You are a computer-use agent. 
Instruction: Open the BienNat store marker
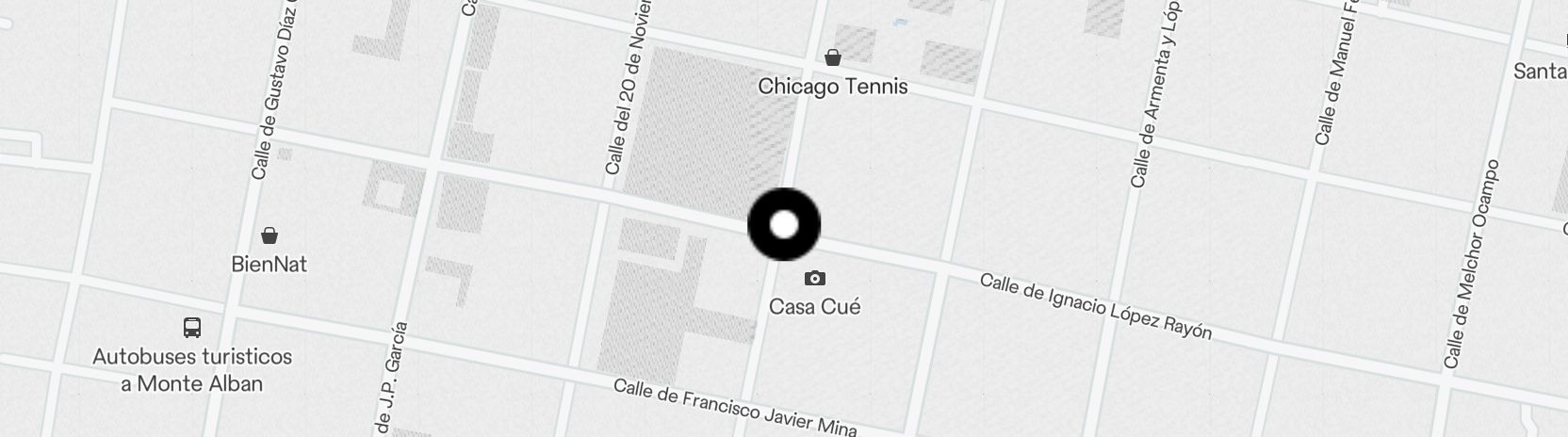pos(269,235)
